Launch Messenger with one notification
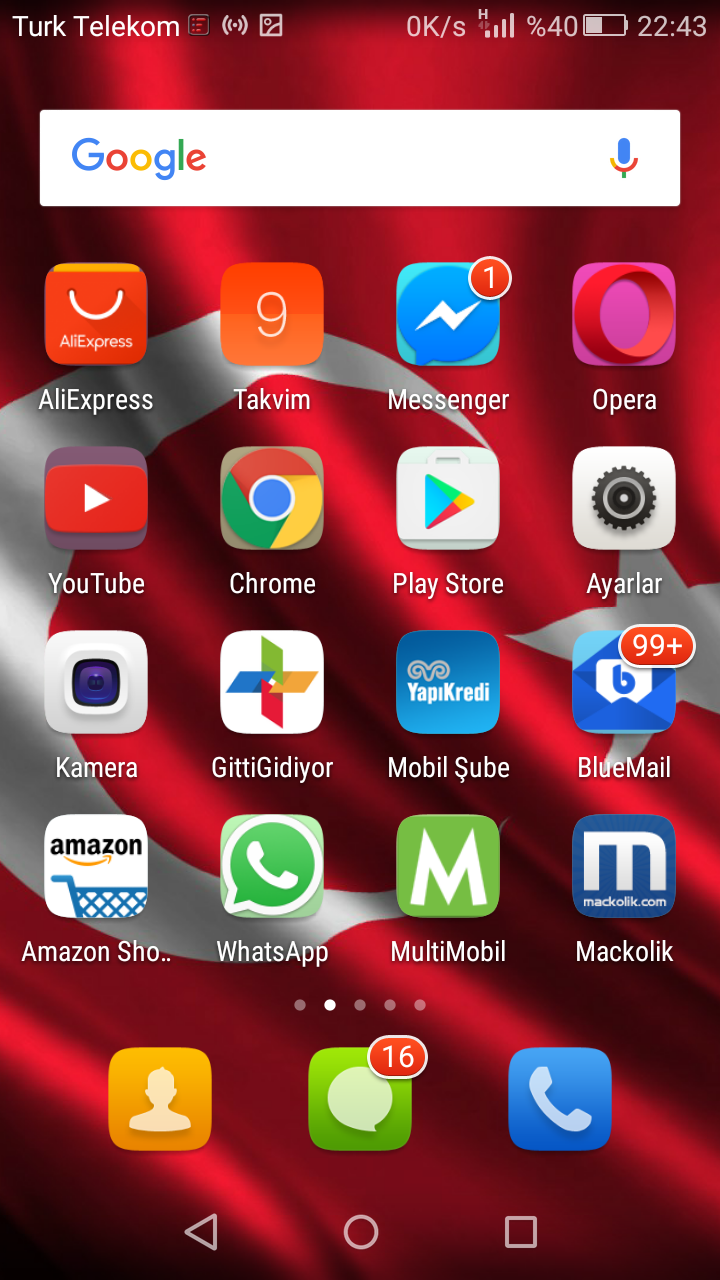Viewport: 720px width, 1280px height. (x=448, y=314)
